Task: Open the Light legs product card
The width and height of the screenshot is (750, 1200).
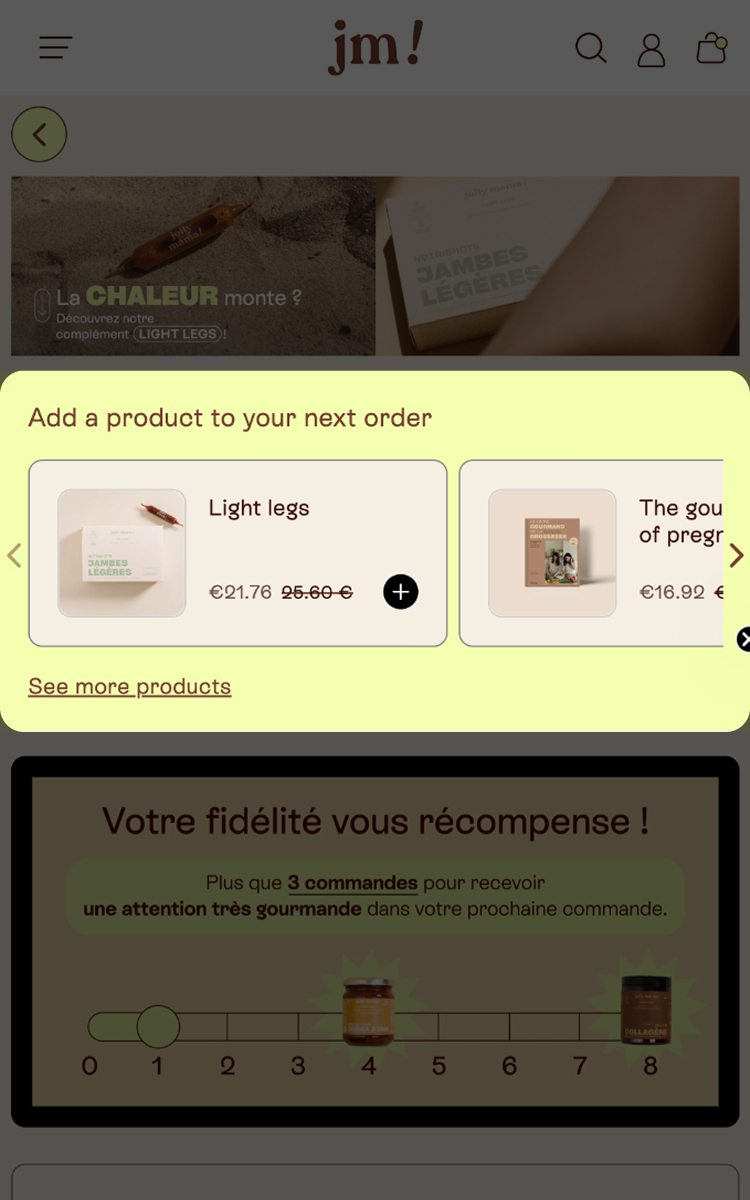Action: pos(238,553)
